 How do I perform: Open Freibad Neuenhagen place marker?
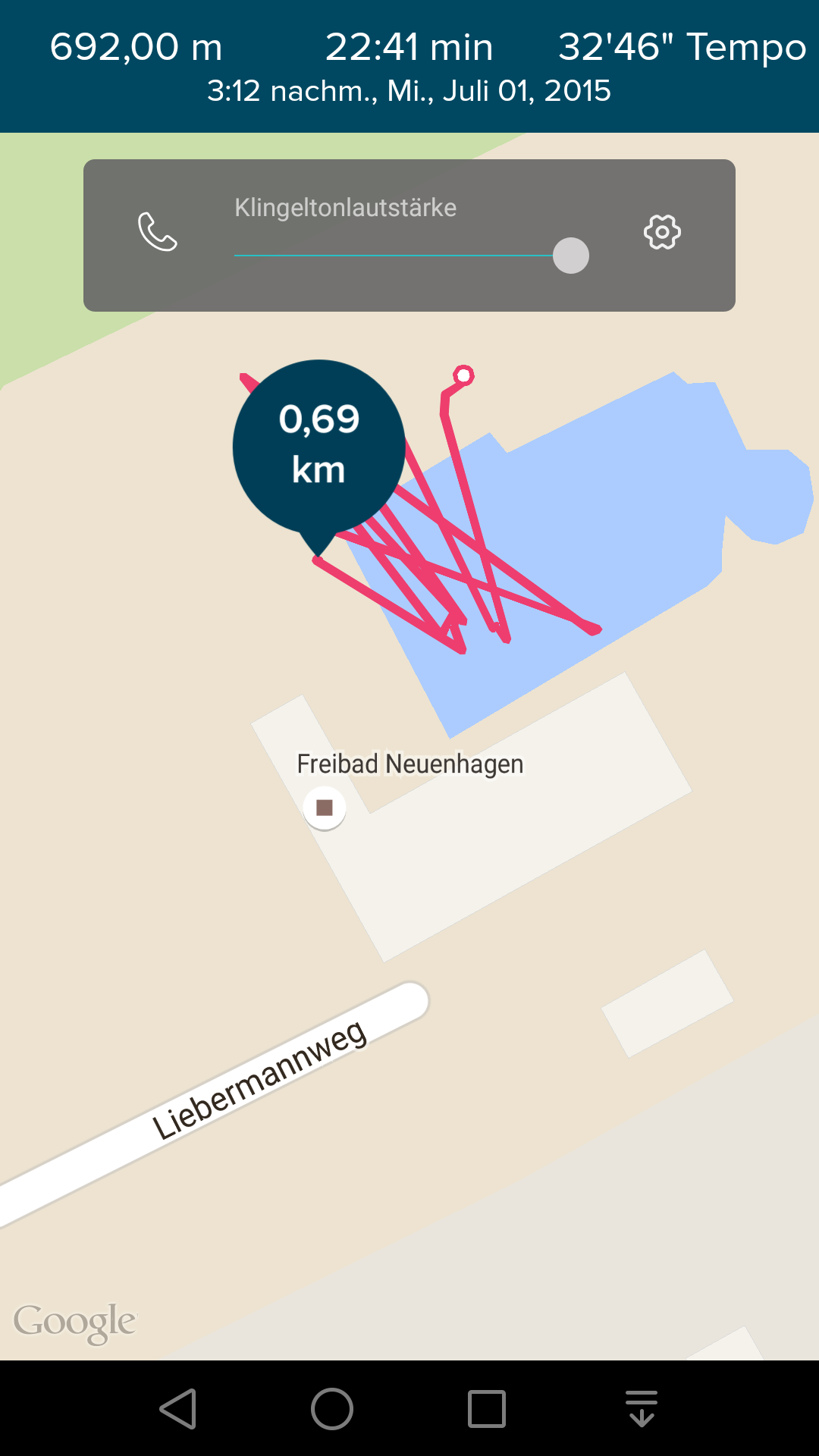tap(325, 808)
